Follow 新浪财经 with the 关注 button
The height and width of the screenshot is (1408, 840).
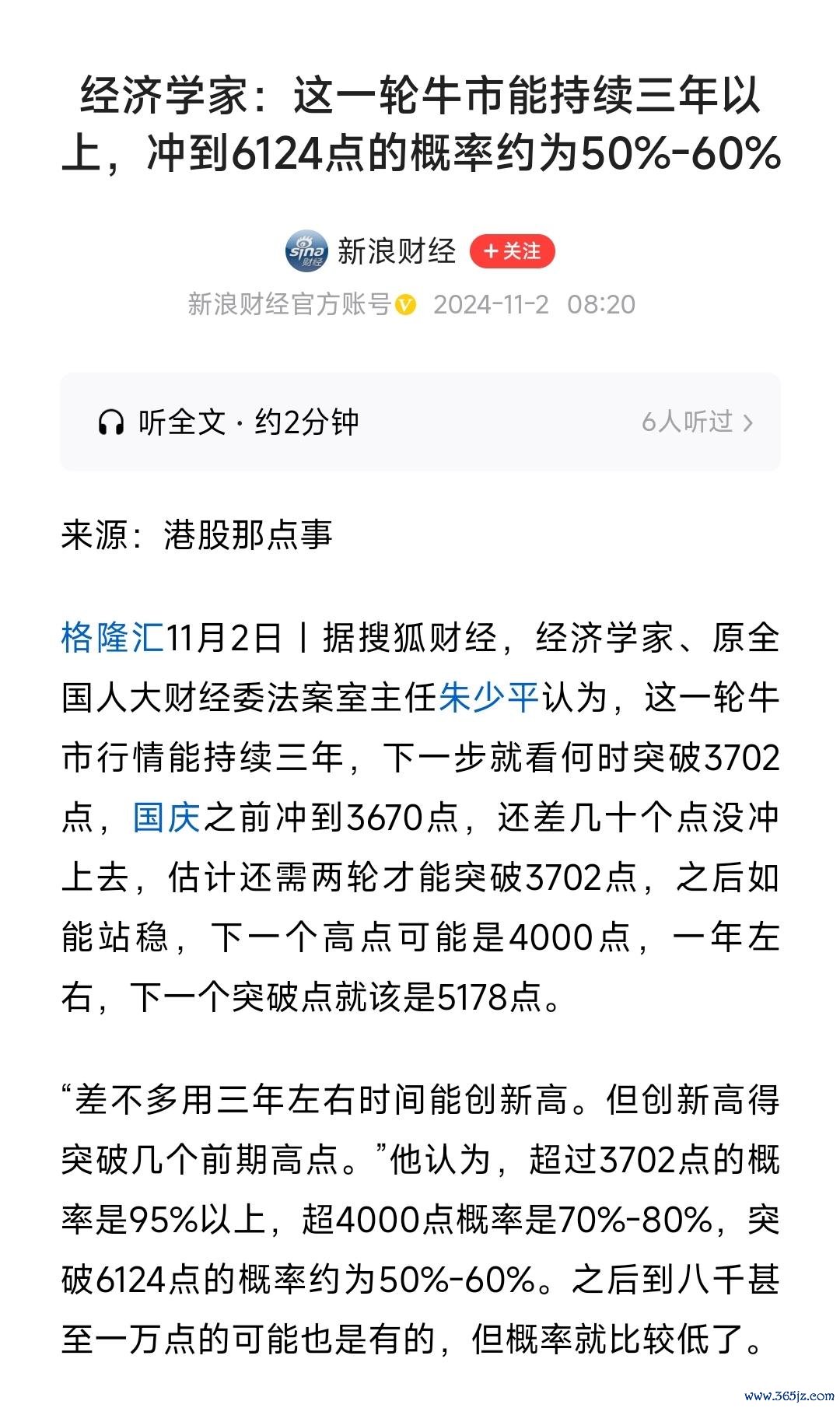(512, 251)
